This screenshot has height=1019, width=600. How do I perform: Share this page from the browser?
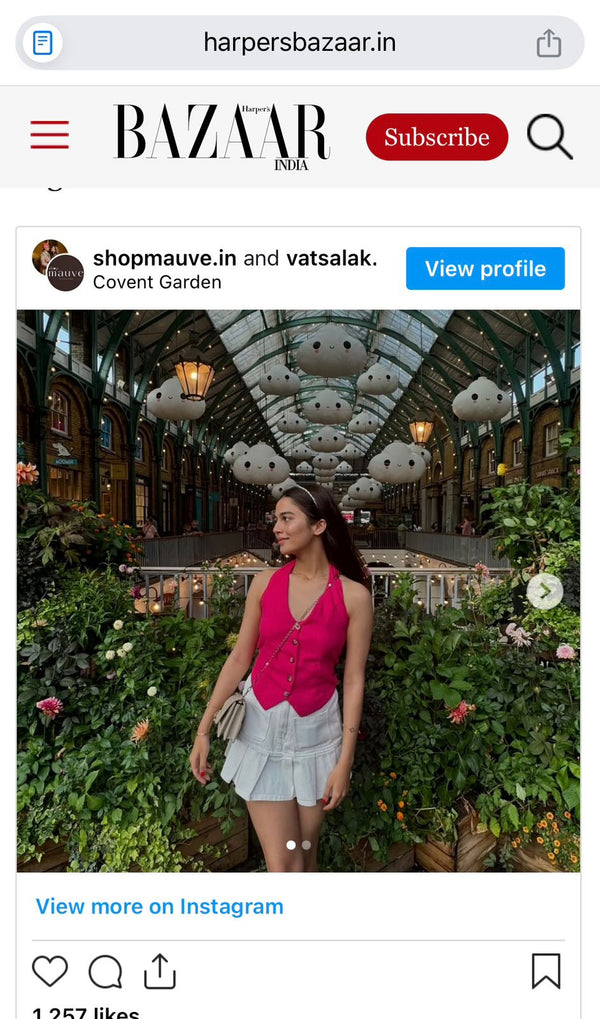[548, 43]
